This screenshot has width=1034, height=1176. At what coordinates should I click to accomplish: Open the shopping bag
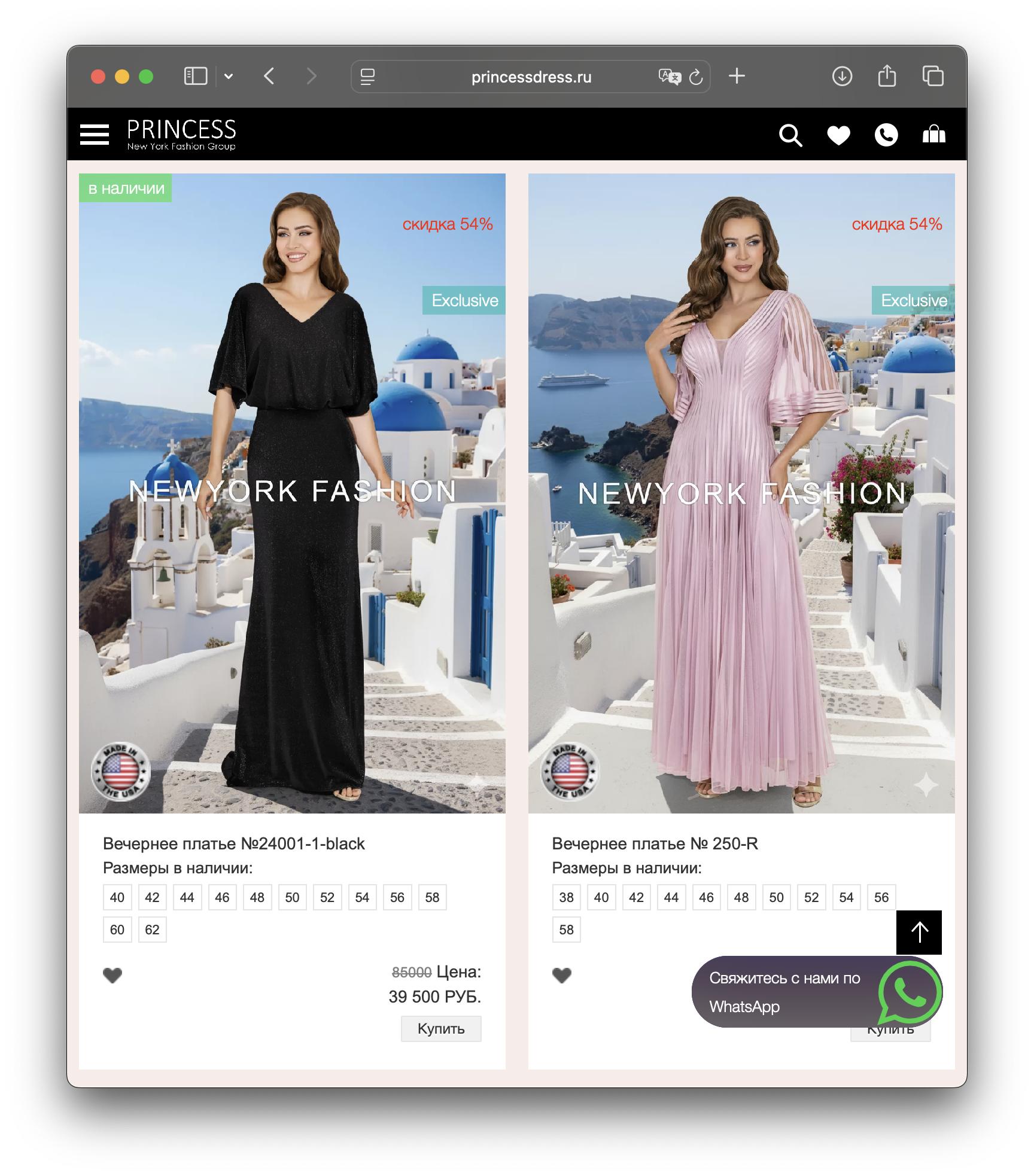click(x=933, y=135)
